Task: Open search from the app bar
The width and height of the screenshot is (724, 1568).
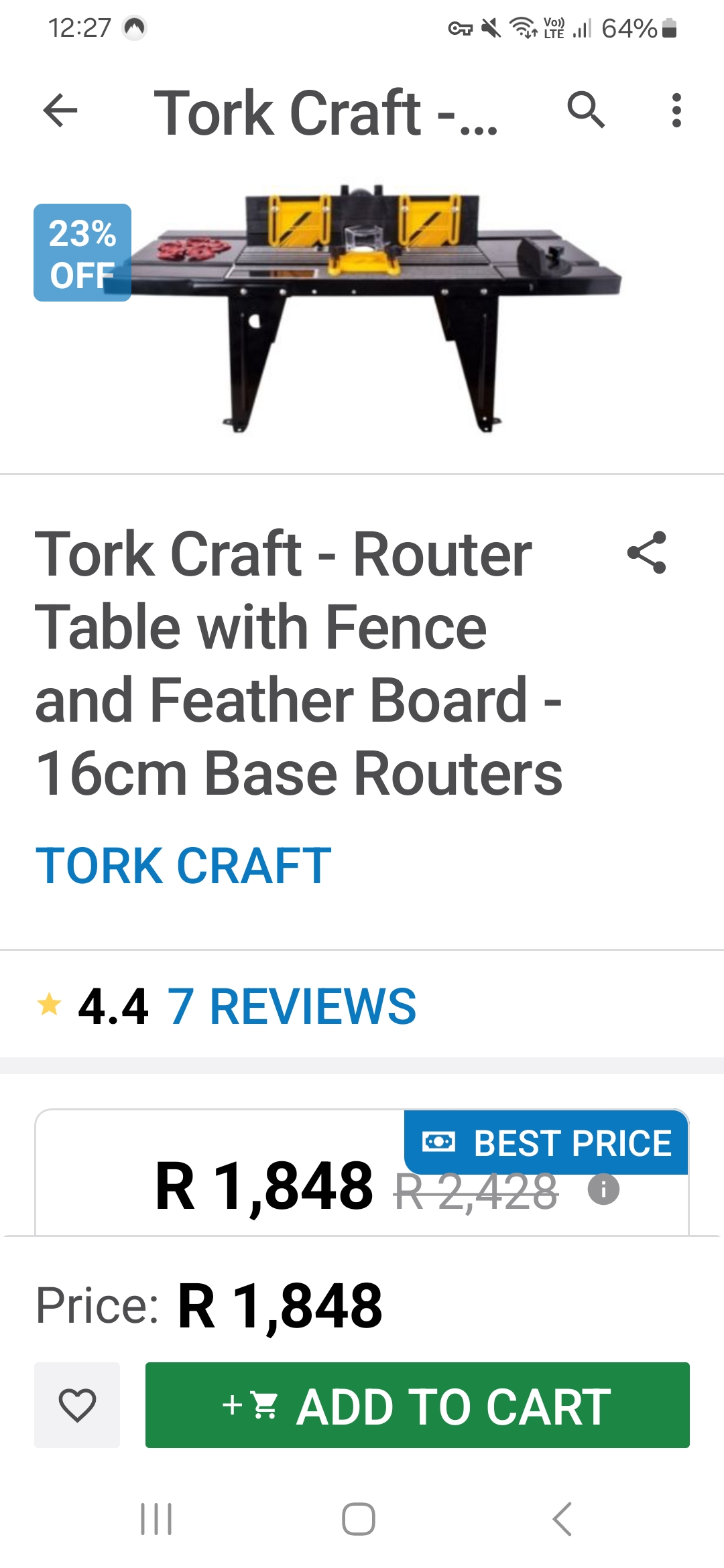Action: click(586, 111)
